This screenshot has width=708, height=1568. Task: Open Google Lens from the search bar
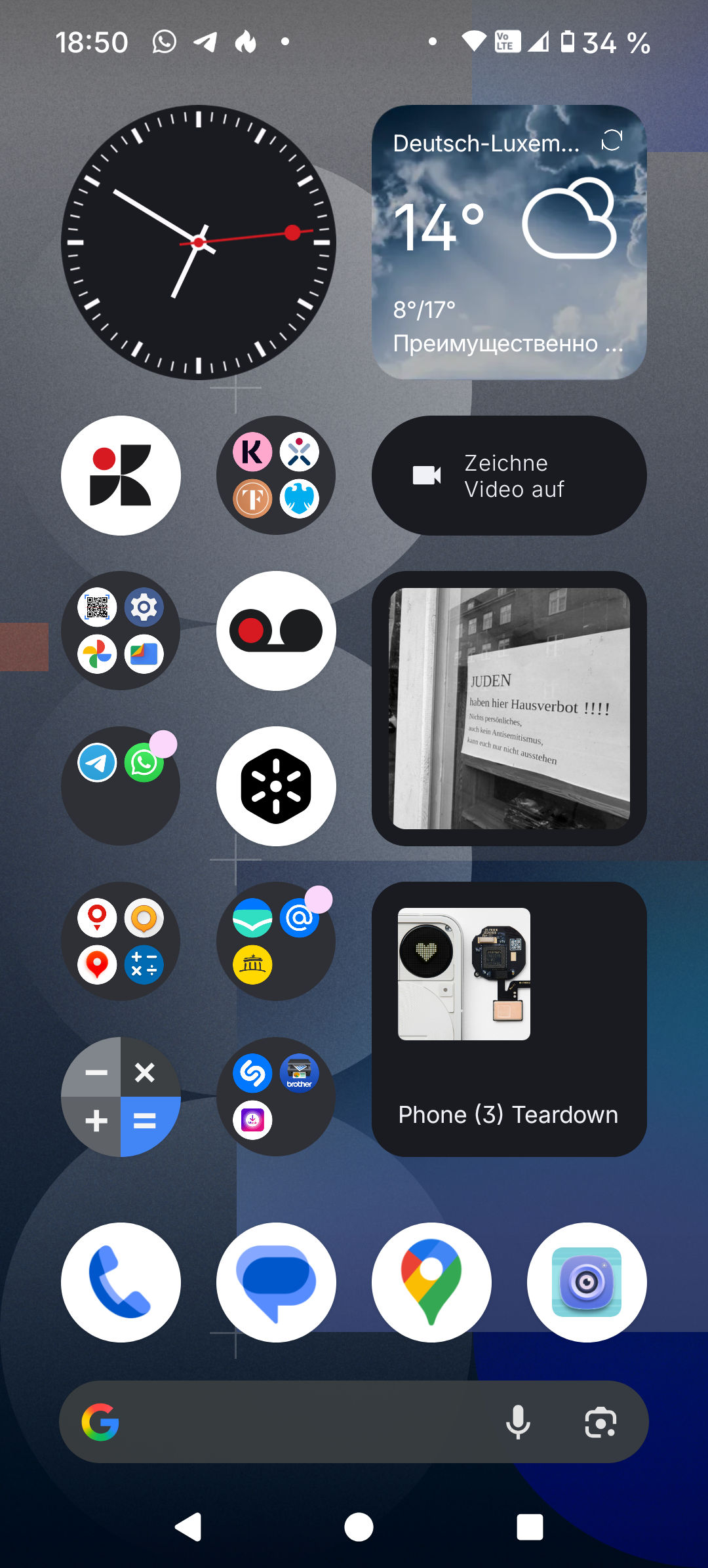tap(600, 1422)
